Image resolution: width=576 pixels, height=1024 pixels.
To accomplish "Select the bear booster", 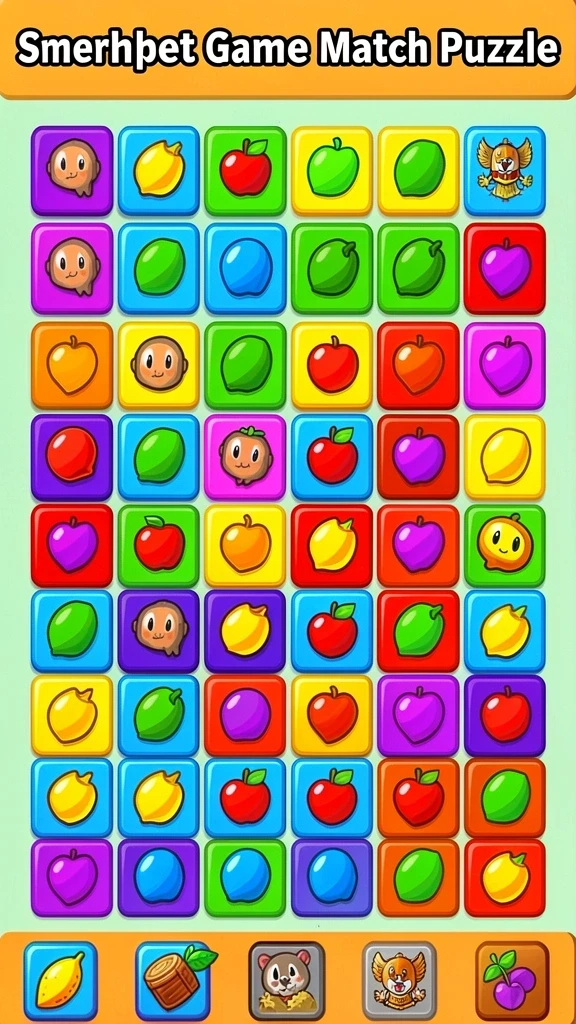I will pos(286,981).
